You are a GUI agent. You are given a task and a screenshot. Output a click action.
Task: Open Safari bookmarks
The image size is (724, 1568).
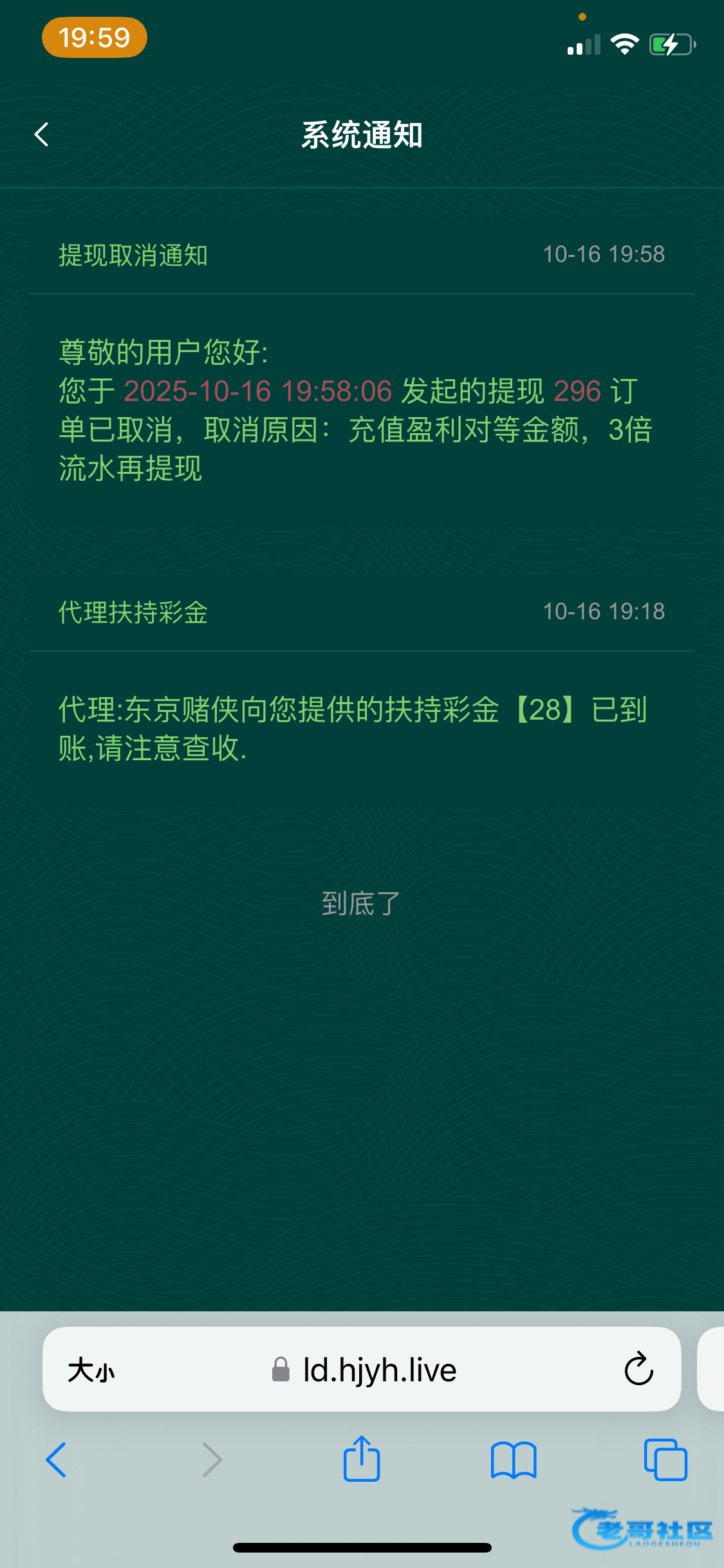point(513,1460)
